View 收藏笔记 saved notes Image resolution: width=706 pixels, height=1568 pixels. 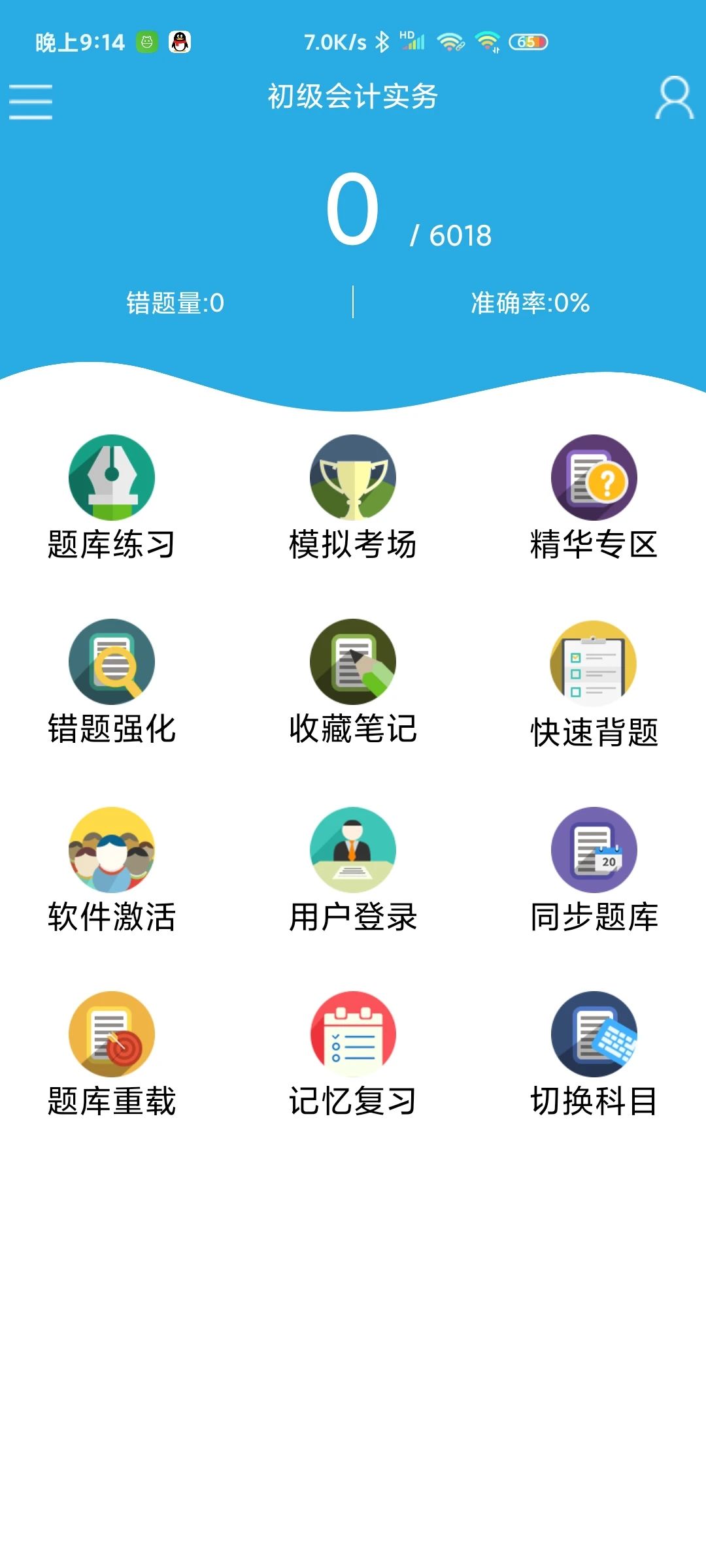coord(353,683)
